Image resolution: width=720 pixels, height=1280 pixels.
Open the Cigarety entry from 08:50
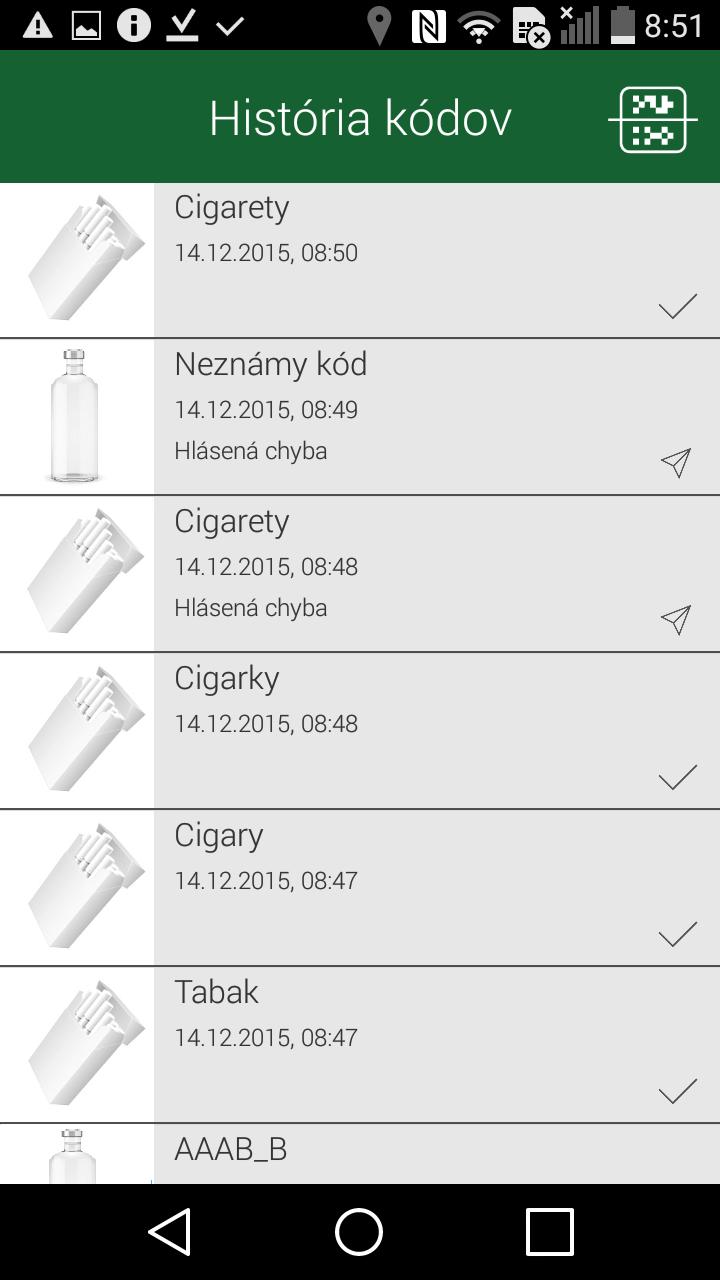[400, 260]
